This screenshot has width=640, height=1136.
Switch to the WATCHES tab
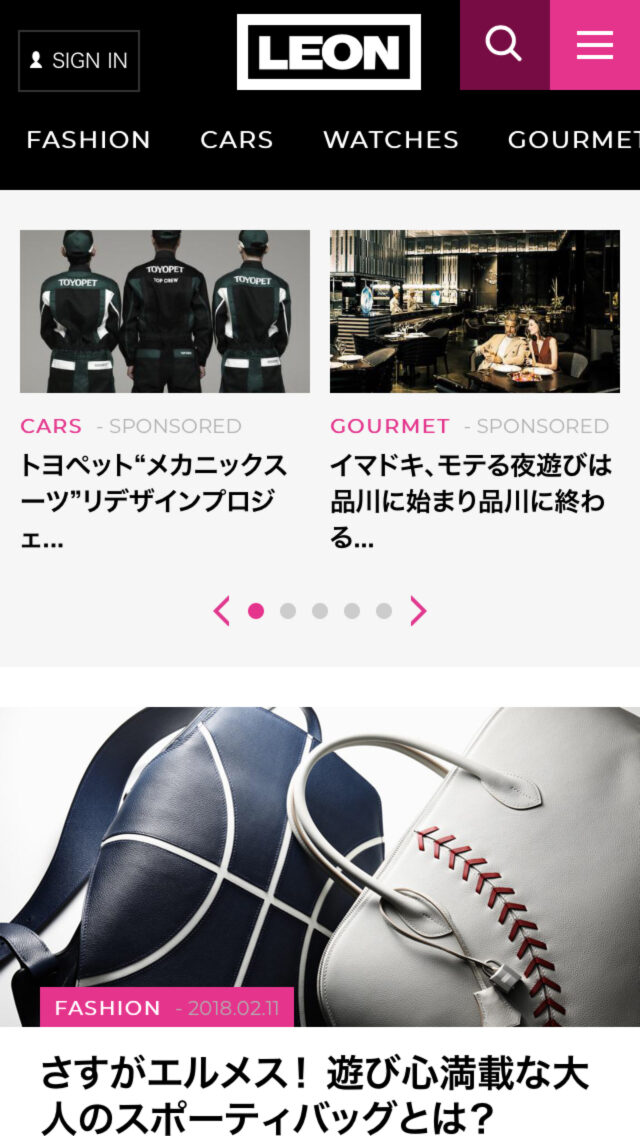tap(391, 140)
